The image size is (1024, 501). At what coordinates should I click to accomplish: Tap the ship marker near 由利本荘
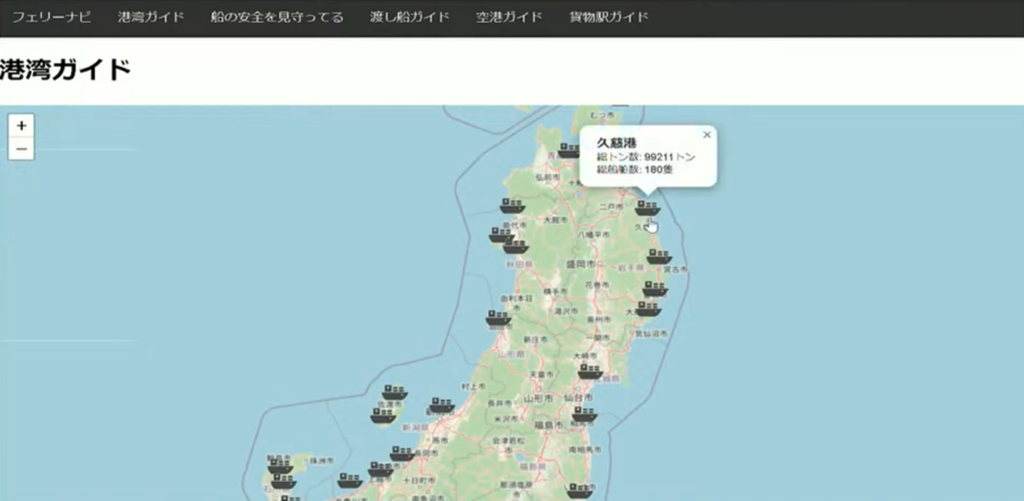click(x=498, y=319)
